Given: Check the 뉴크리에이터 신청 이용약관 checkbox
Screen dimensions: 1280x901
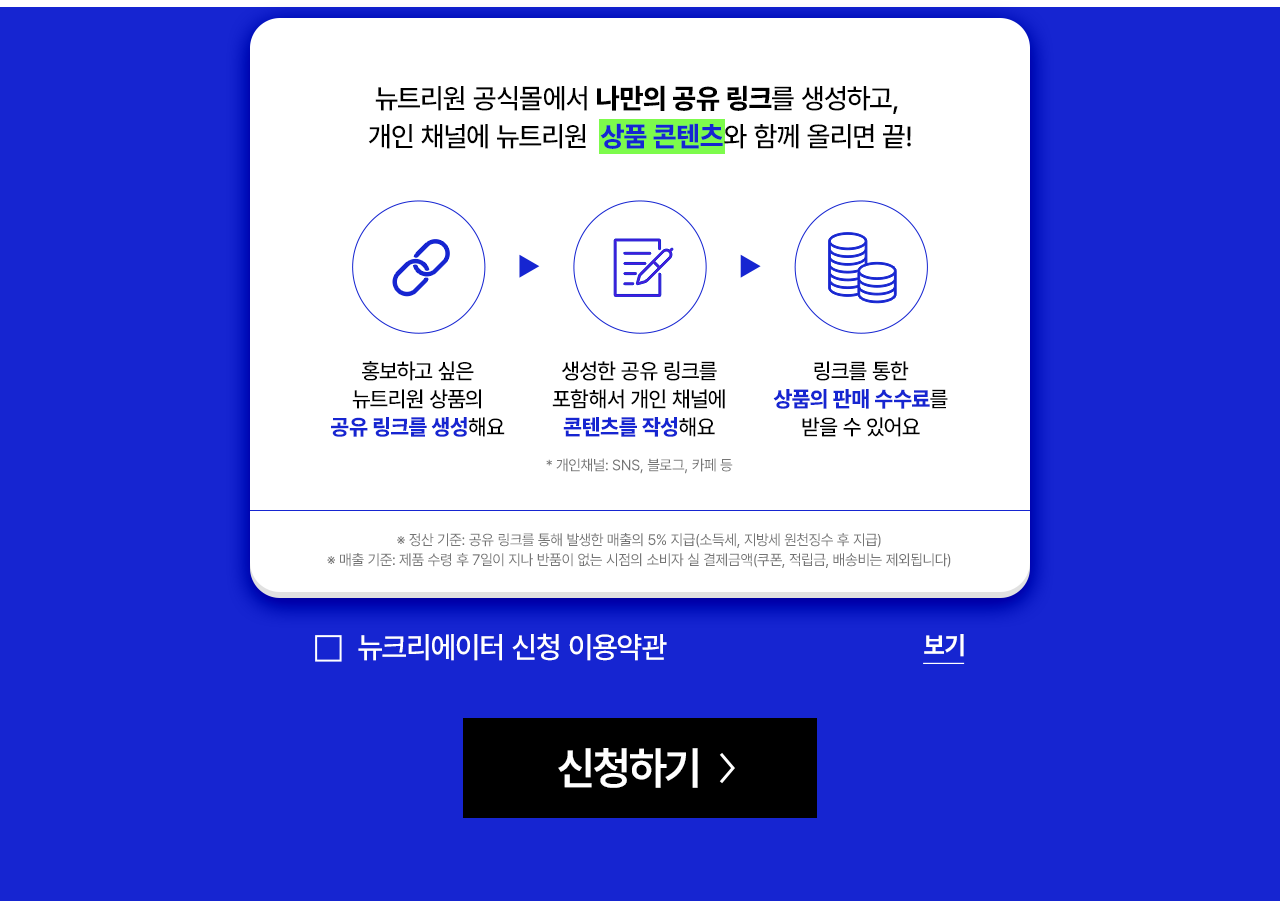Looking at the screenshot, I should pos(328,648).
